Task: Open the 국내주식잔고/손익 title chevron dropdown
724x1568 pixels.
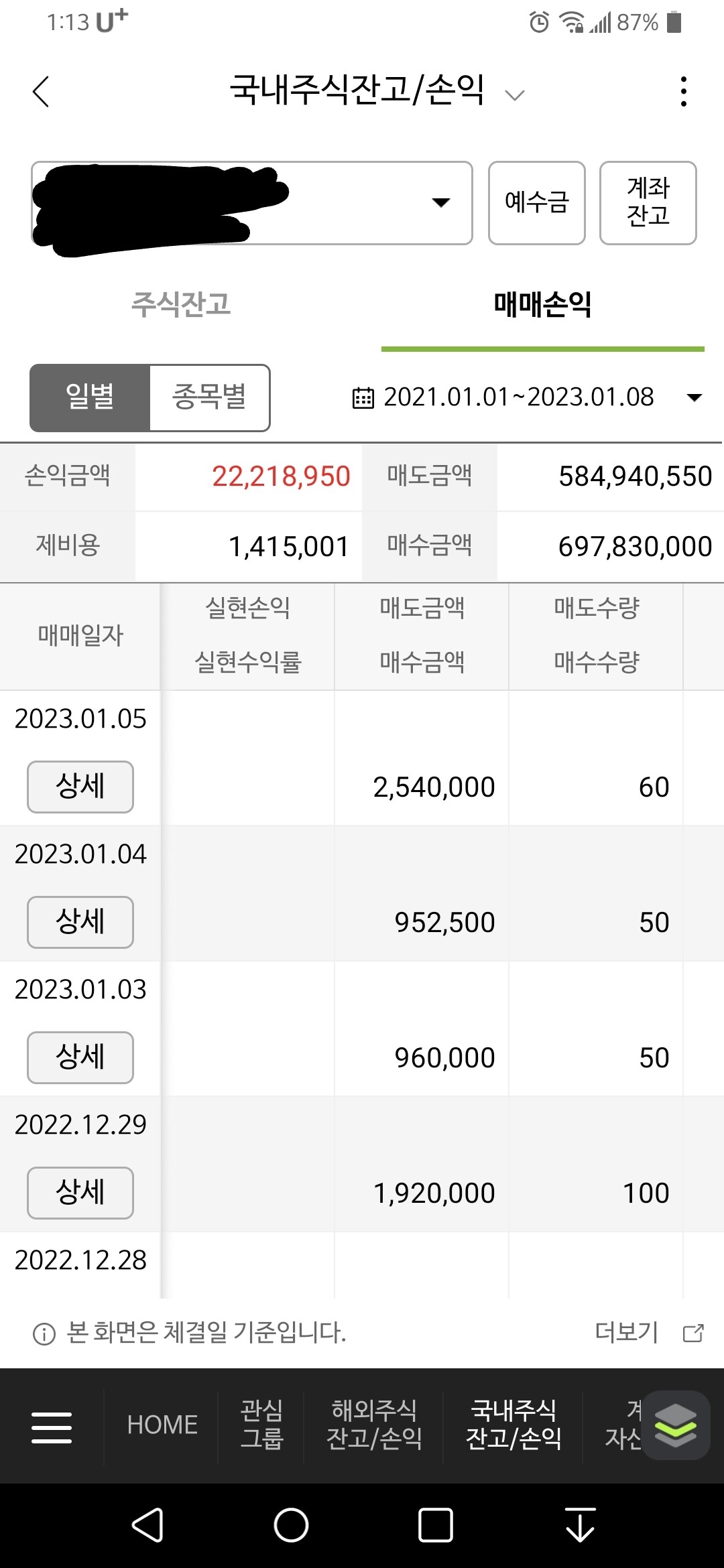Action: [514, 94]
